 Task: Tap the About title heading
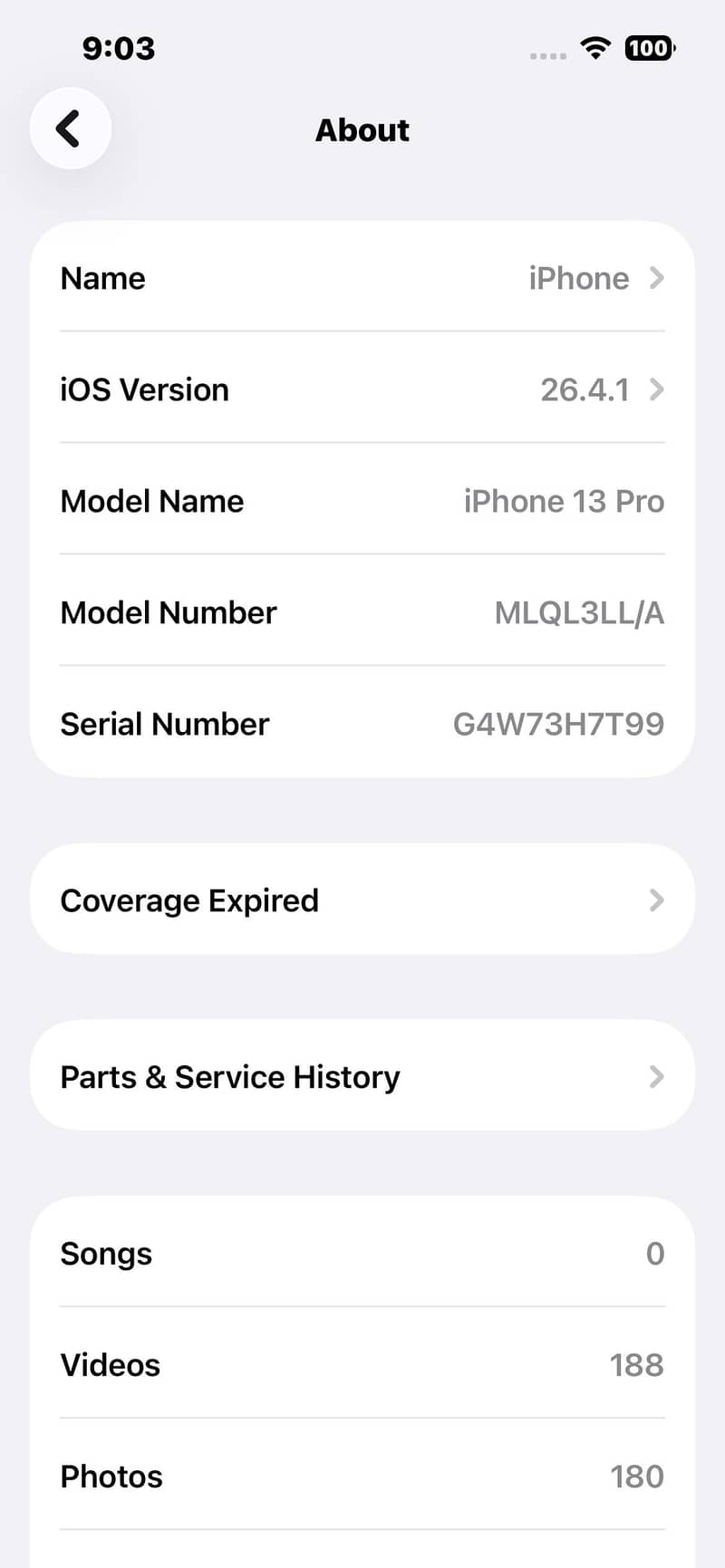click(362, 130)
